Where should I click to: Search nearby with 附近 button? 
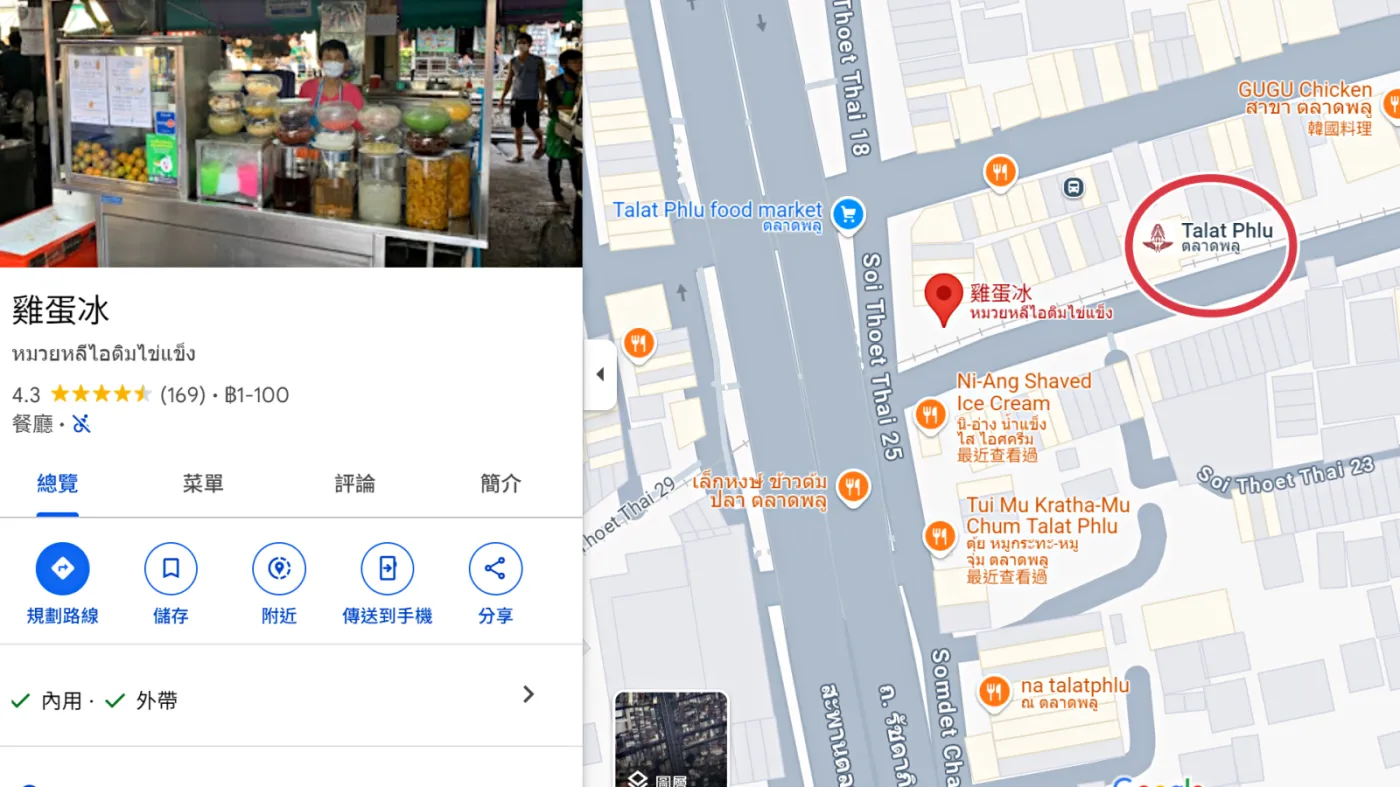[x=279, y=569]
